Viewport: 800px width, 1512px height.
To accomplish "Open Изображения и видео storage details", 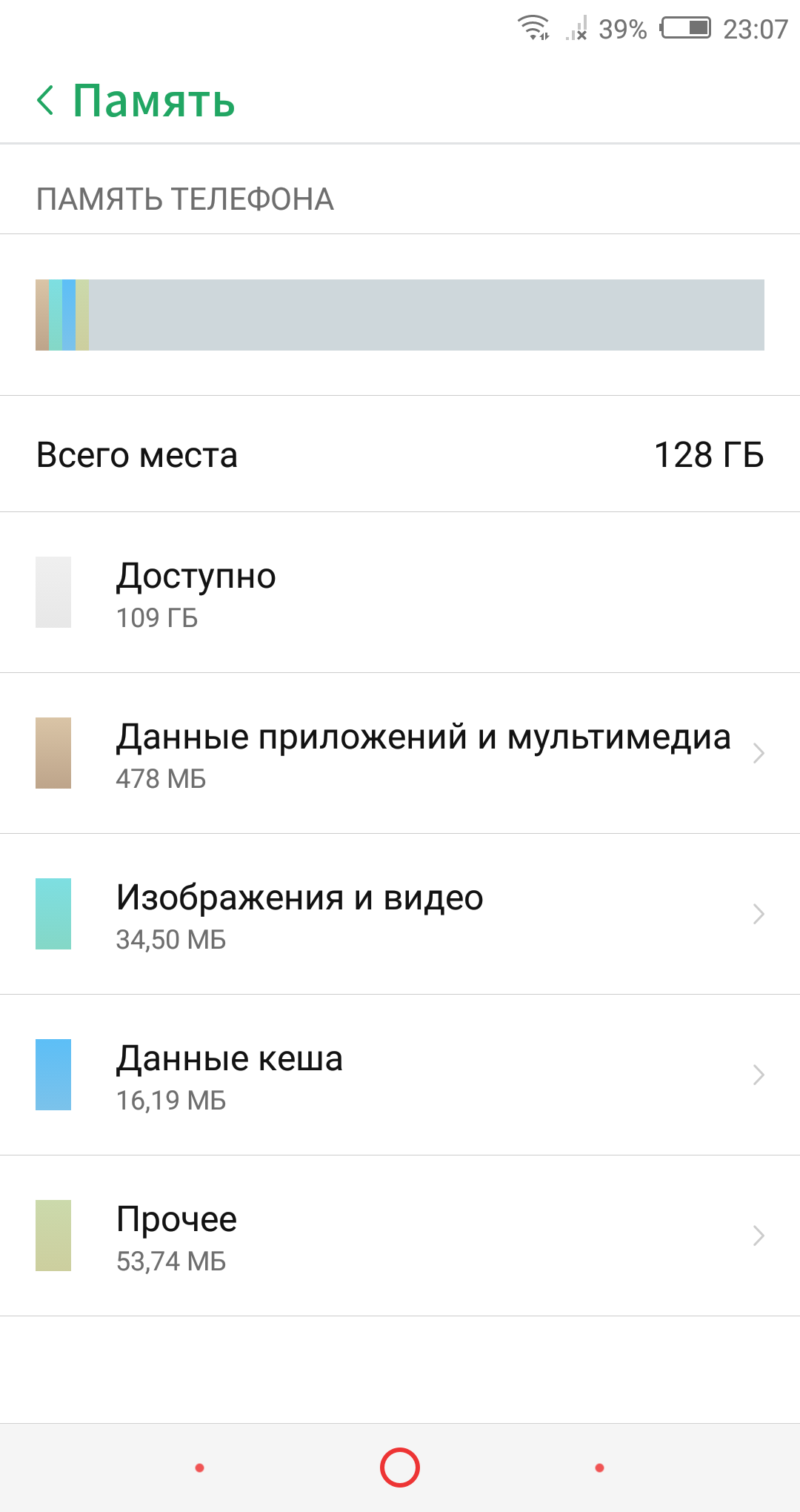I will pos(400,914).
